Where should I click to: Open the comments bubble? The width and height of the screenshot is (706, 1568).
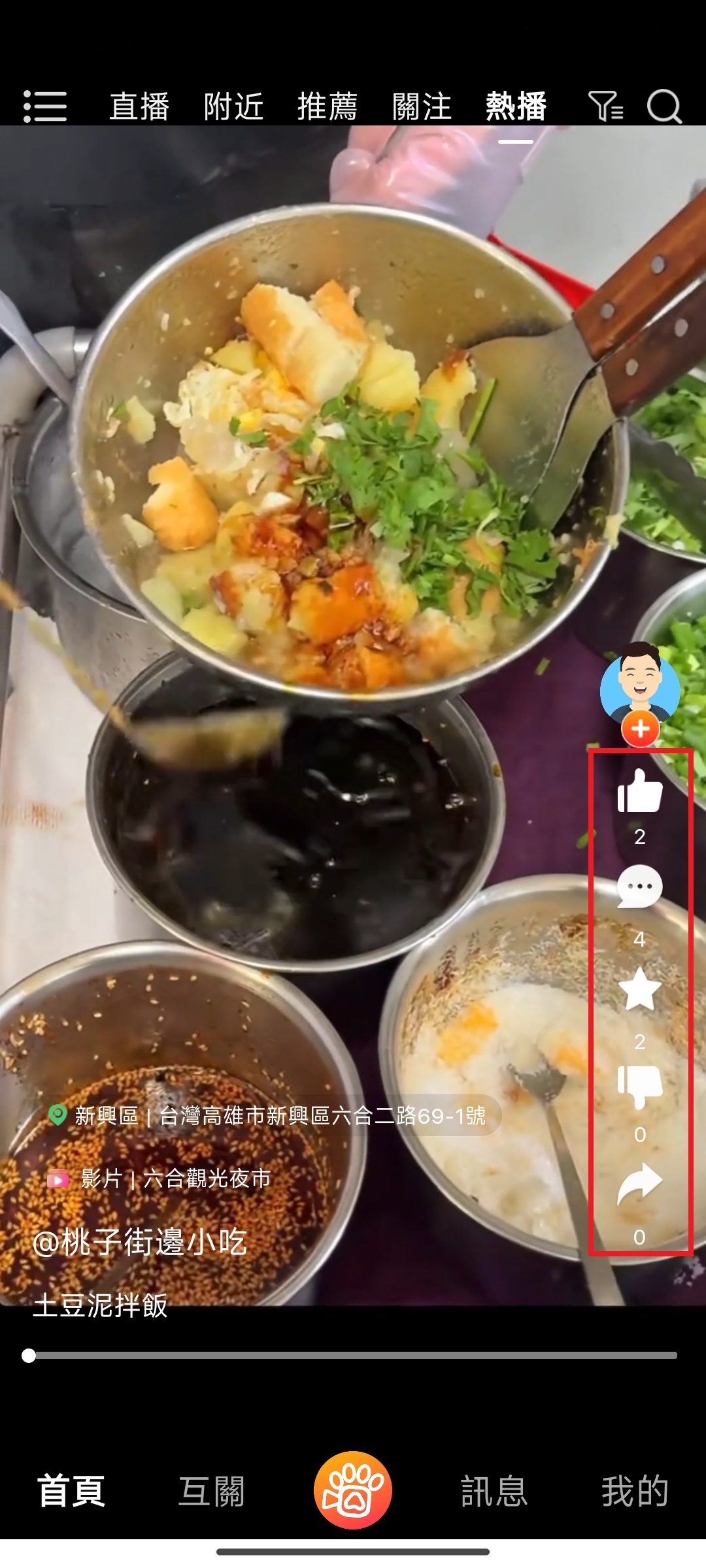tap(640, 887)
